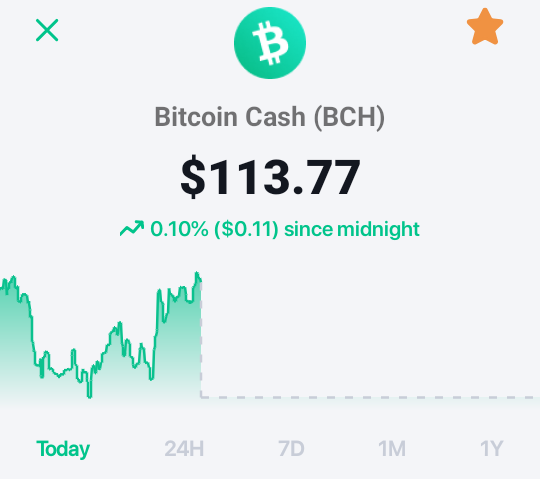This screenshot has height=479, width=540.
Task: Close the Bitcoin Cash detail view
Action: click(x=47, y=30)
